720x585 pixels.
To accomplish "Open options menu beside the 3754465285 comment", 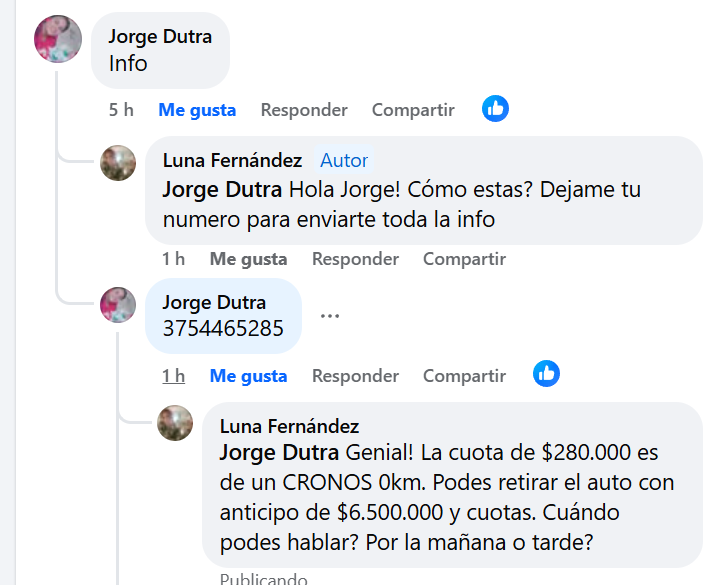I will pos(330,316).
